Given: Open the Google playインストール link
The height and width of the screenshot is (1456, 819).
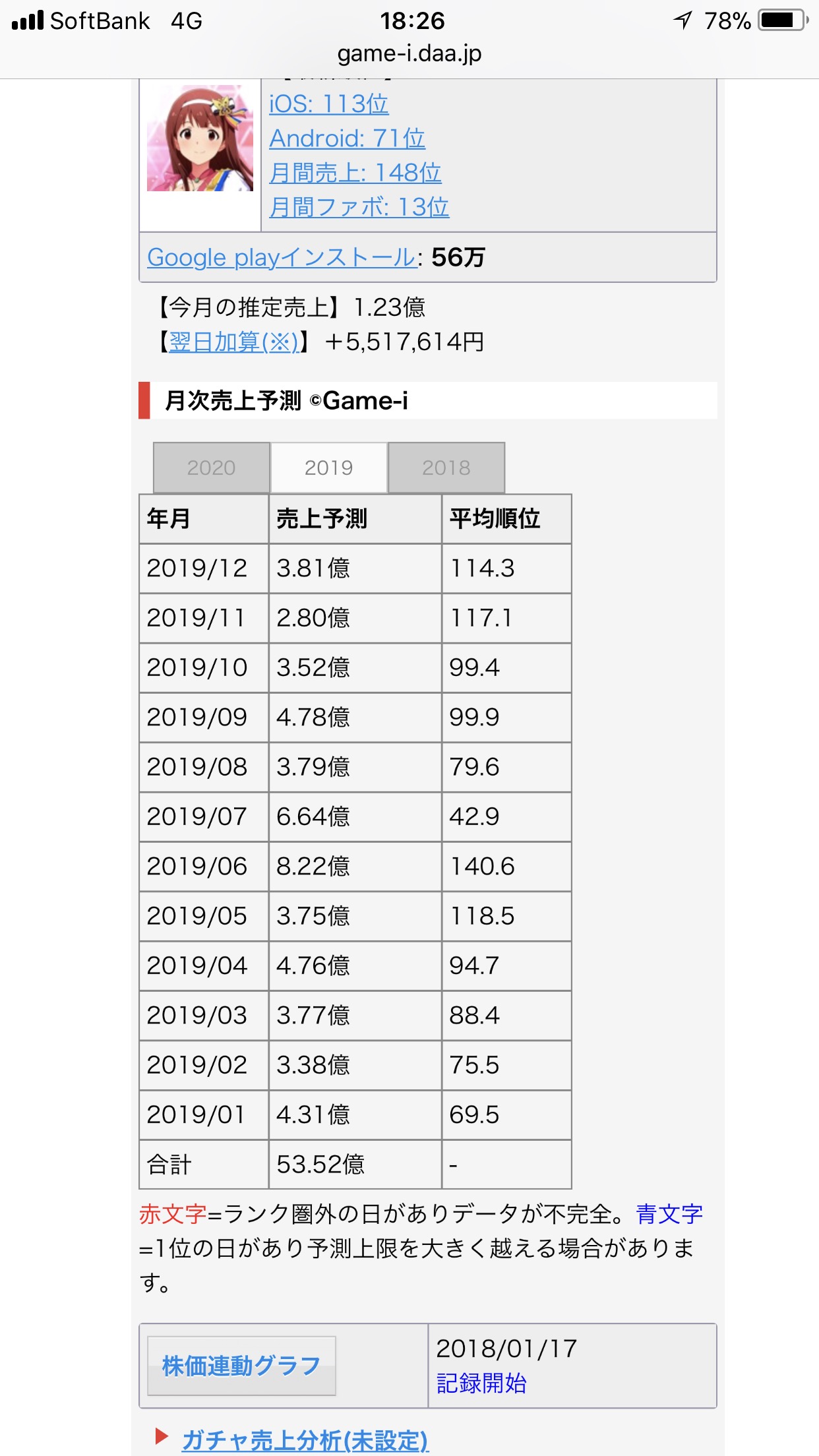Looking at the screenshot, I should click(x=282, y=257).
